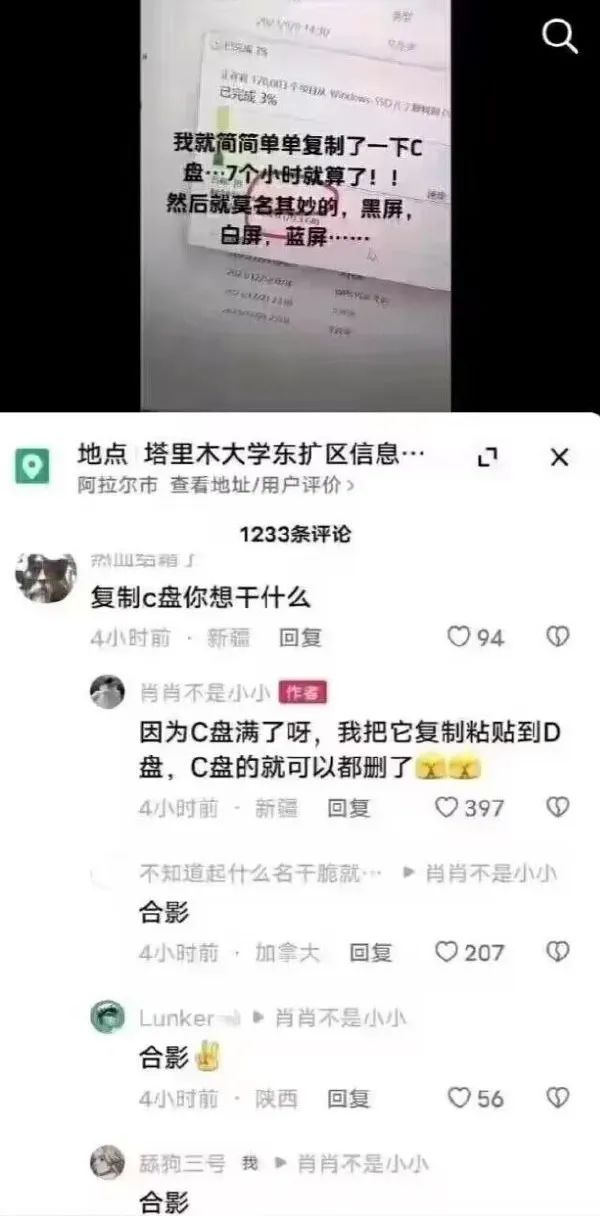Viewport: 600px width, 1216px height.
Task: Expand comments to full screen
Action: point(487,458)
